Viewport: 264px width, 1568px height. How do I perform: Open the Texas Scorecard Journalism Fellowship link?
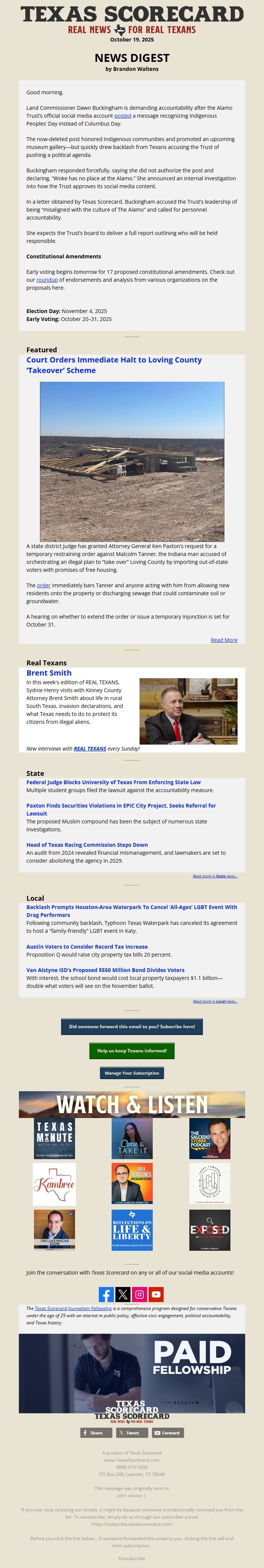73,1308
